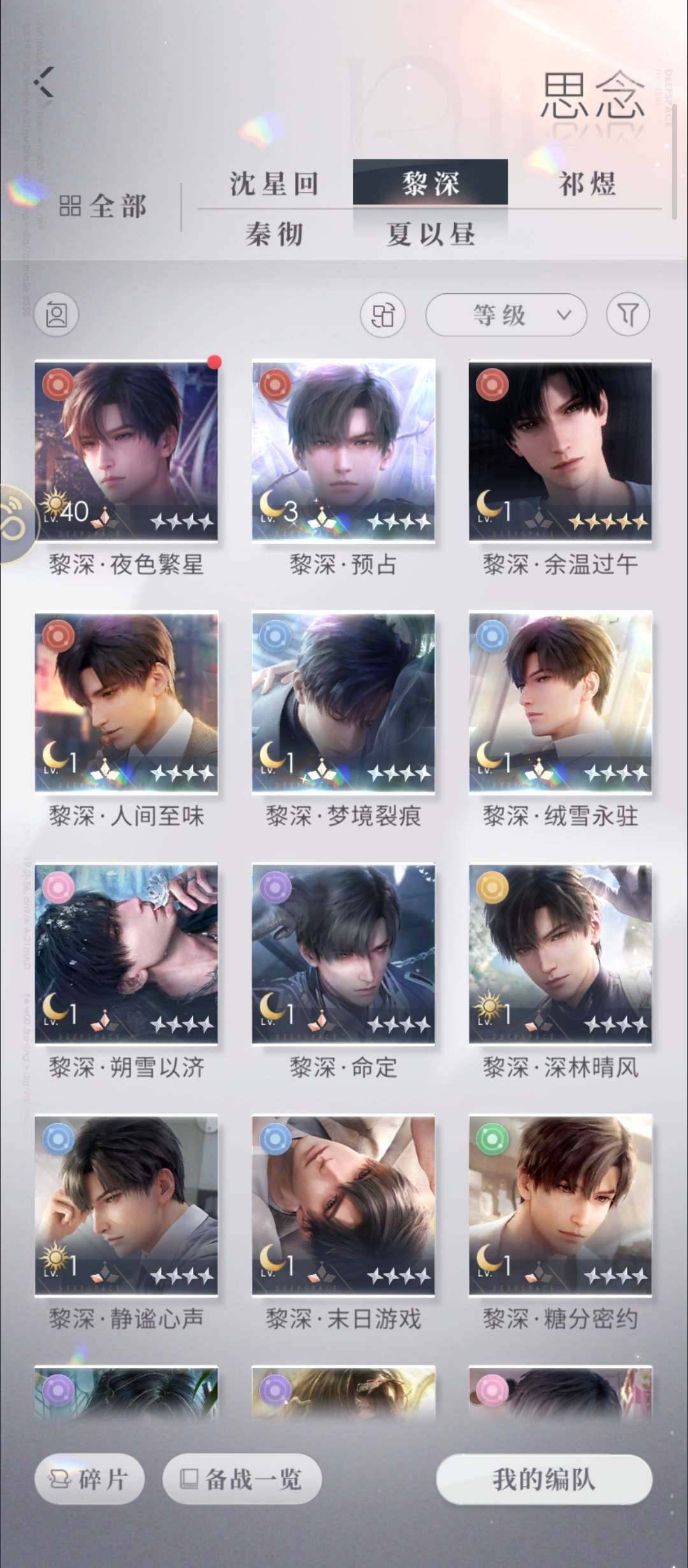Open the 碎片 button
688x1568 pixels.
(x=89, y=1479)
